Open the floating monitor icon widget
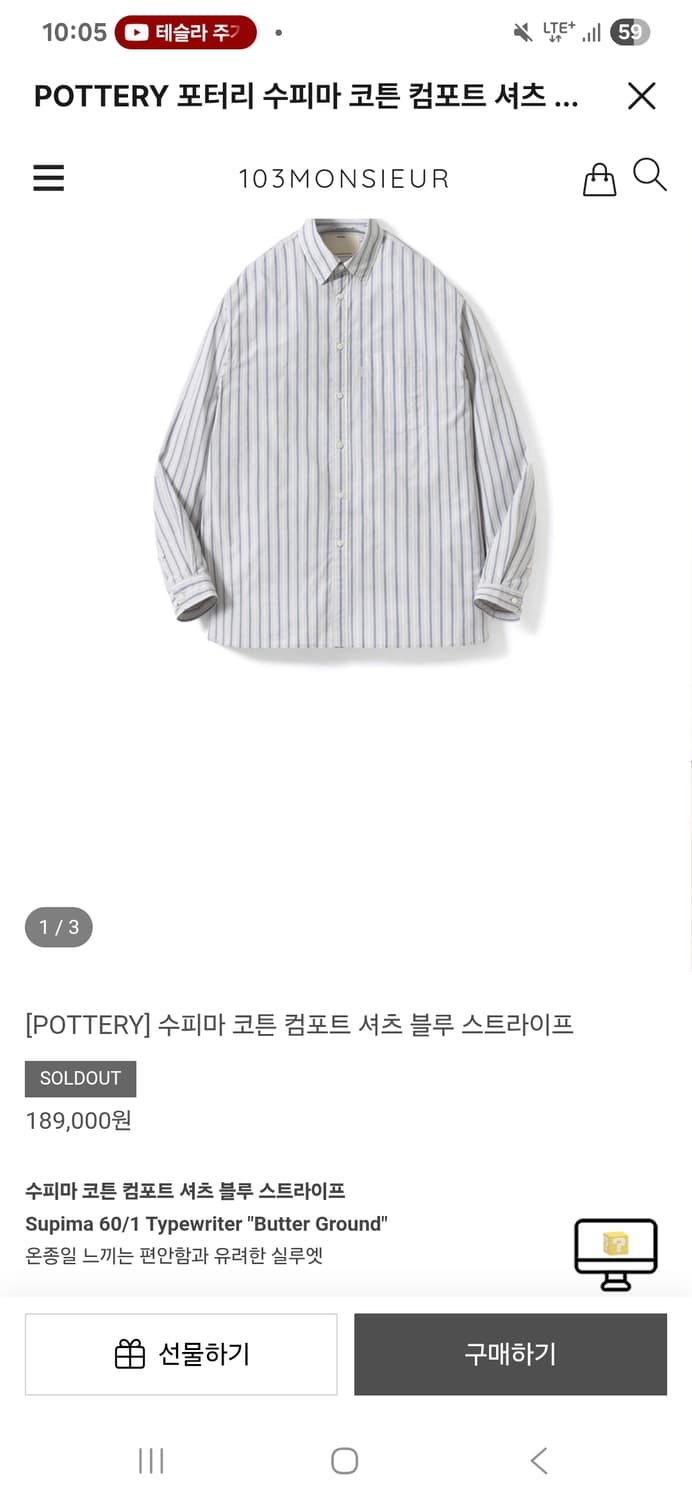692x1500 pixels. point(615,1254)
